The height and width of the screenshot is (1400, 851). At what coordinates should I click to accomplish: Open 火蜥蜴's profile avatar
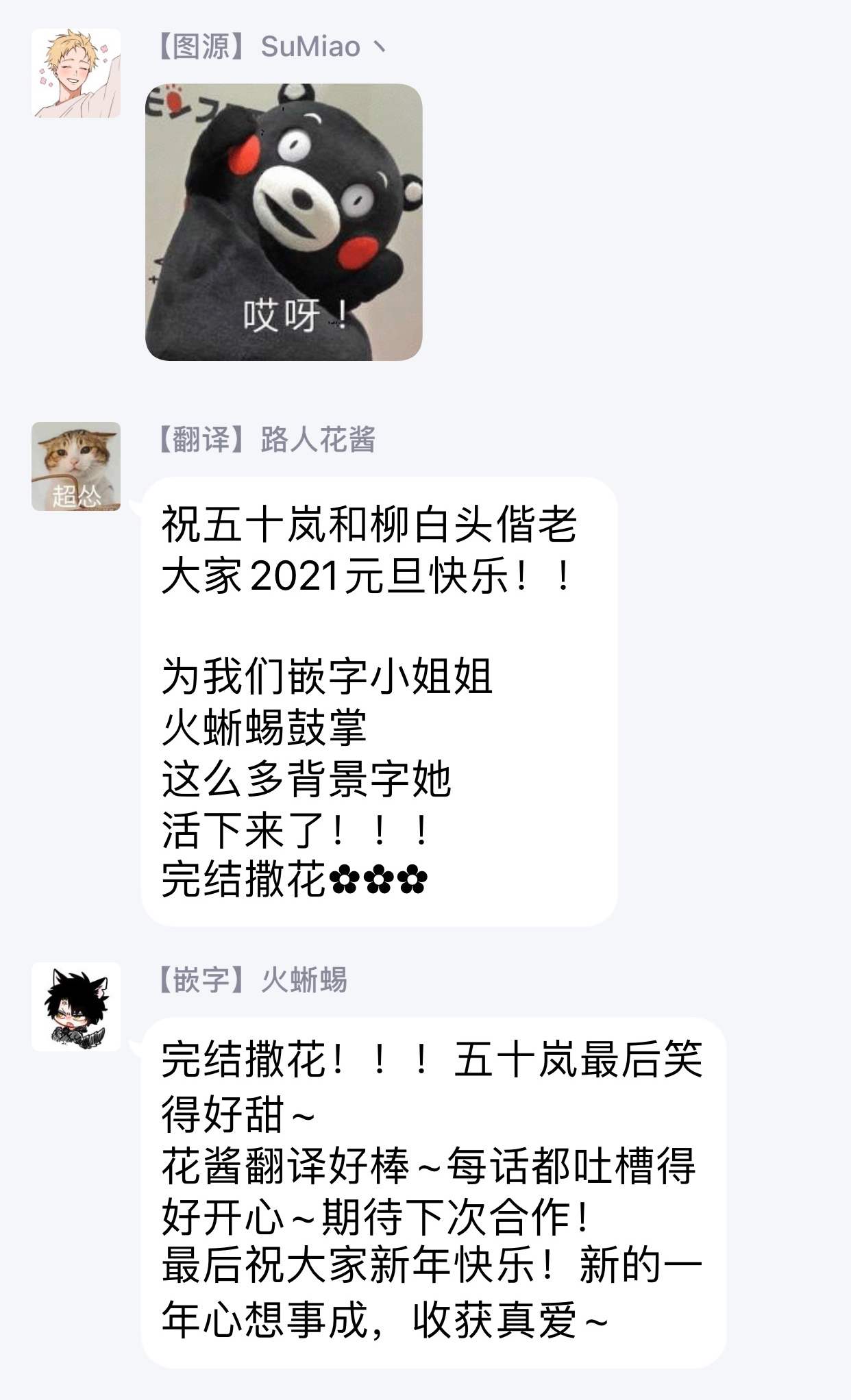pyautogui.click(x=76, y=1006)
